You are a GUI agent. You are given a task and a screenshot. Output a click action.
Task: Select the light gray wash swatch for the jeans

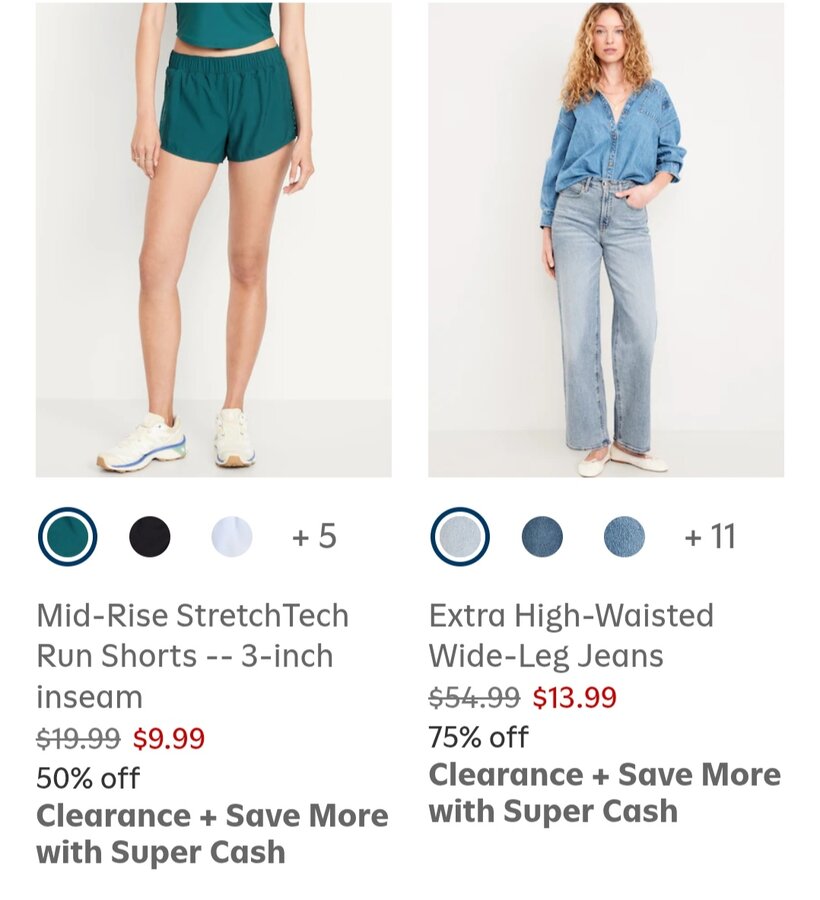(x=460, y=537)
